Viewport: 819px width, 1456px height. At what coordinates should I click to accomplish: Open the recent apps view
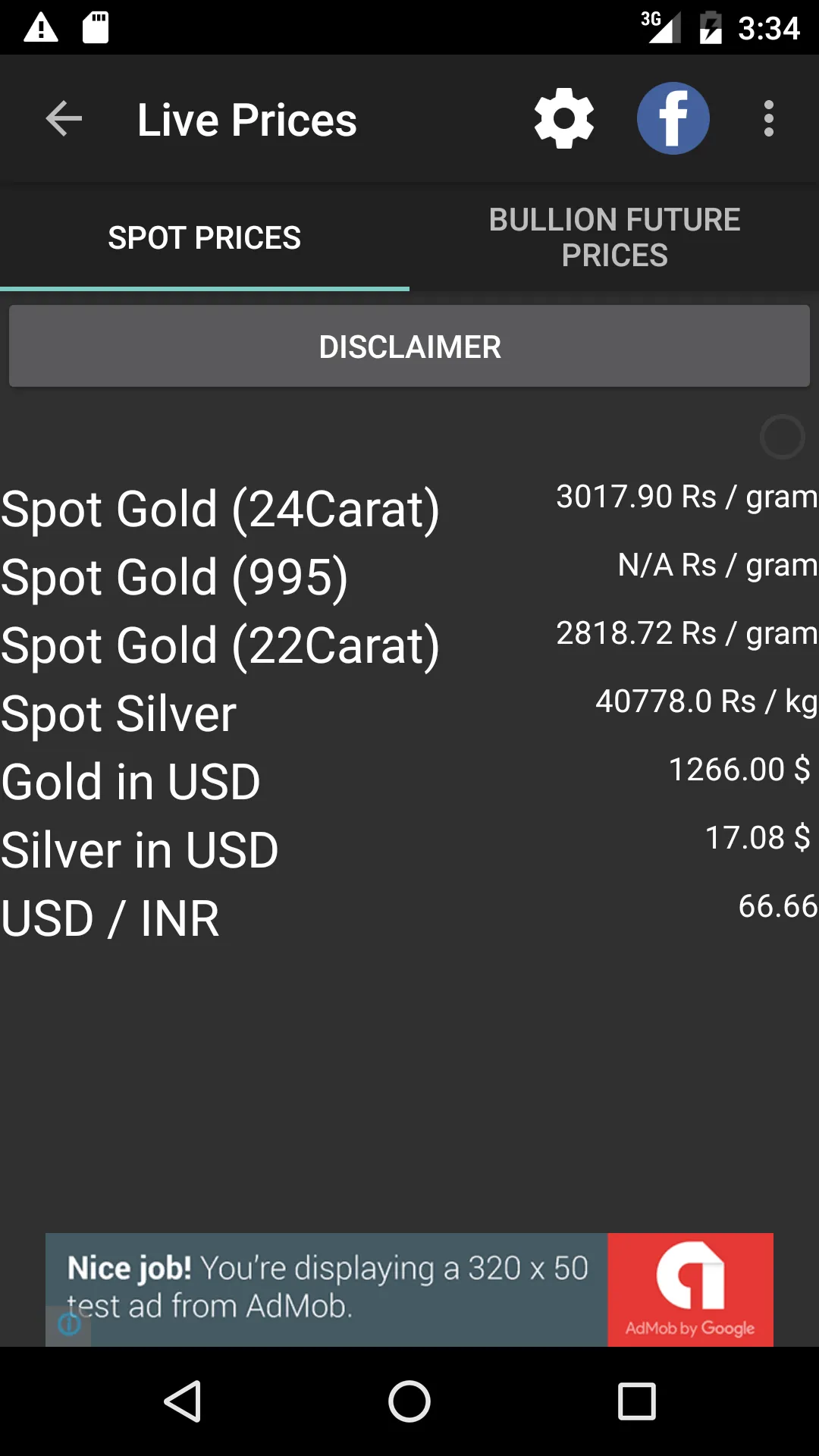coord(636,1401)
